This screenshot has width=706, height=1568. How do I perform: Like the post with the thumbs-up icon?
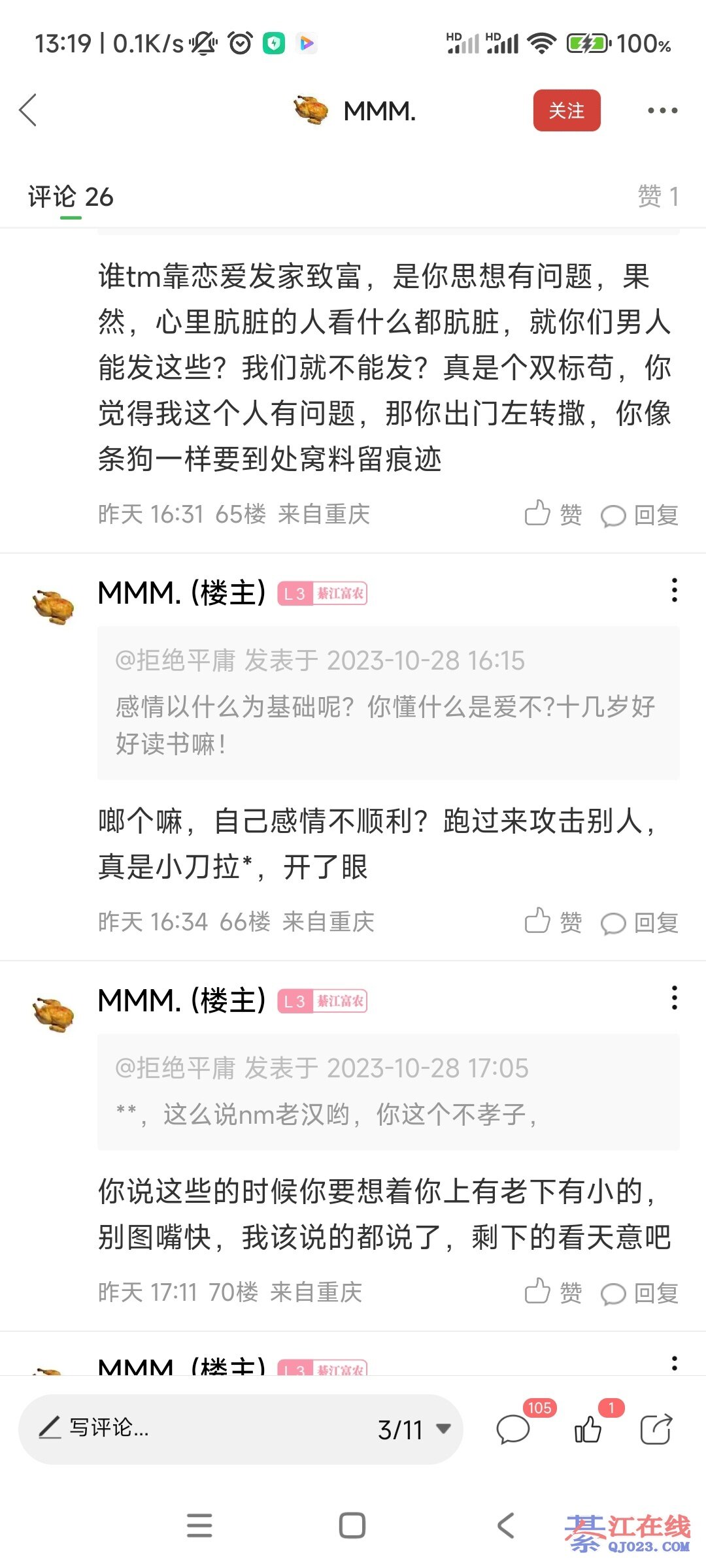(588, 1429)
